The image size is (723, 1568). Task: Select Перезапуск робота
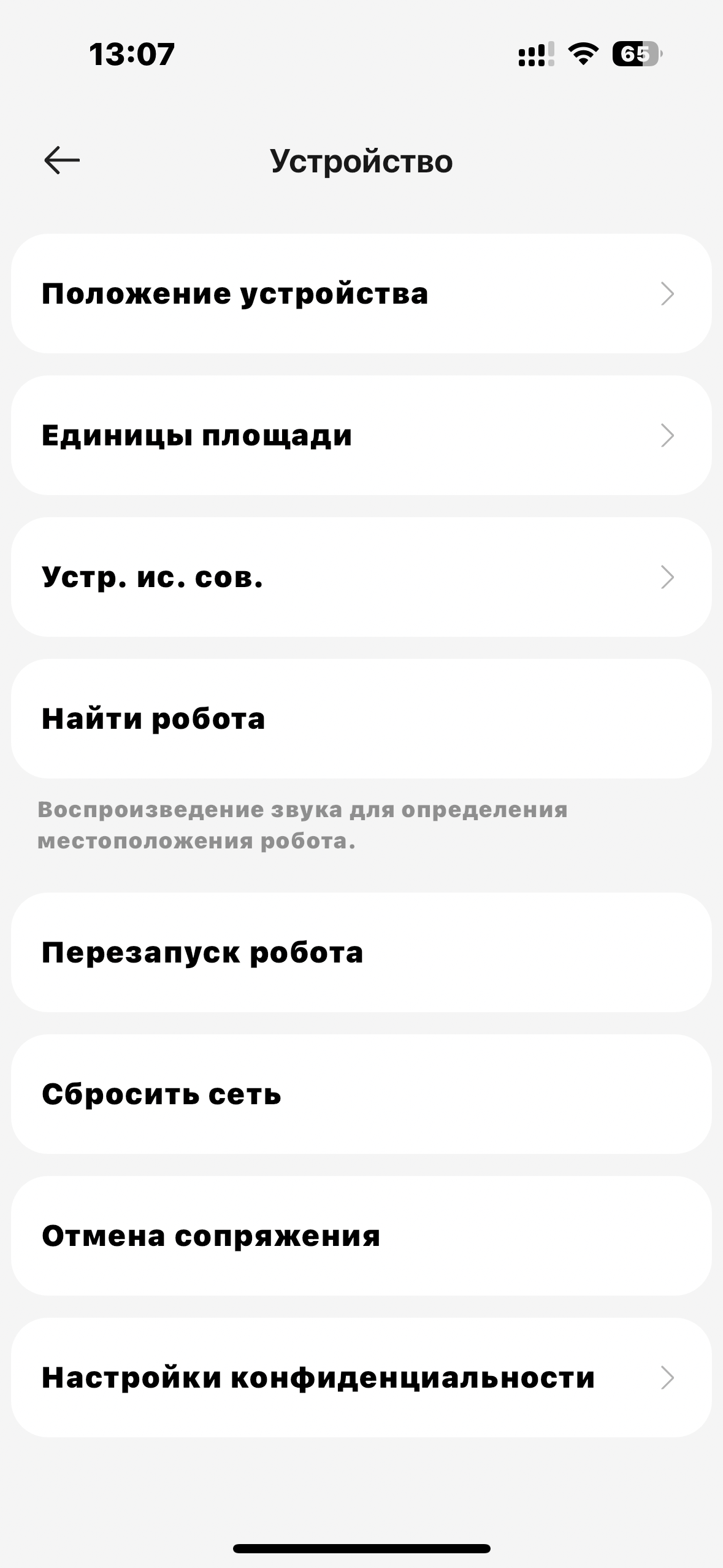(361, 953)
